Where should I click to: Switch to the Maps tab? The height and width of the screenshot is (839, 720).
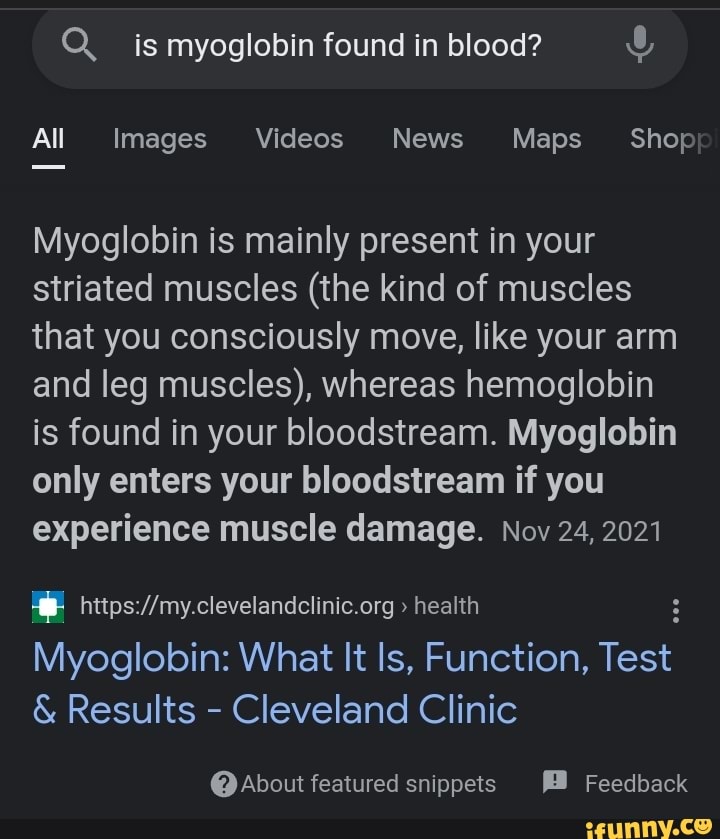tap(546, 139)
